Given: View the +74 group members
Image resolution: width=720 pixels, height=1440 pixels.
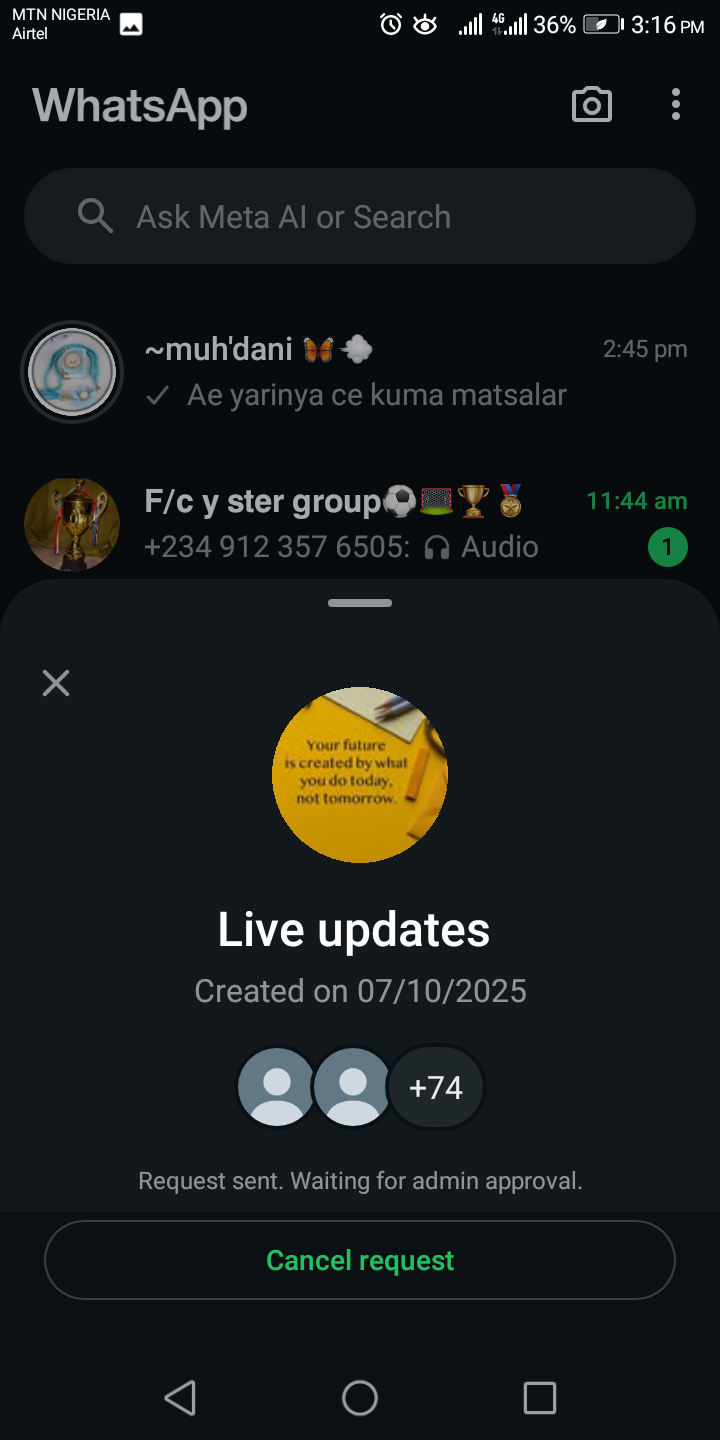Looking at the screenshot, I should tap(436, 1088).
